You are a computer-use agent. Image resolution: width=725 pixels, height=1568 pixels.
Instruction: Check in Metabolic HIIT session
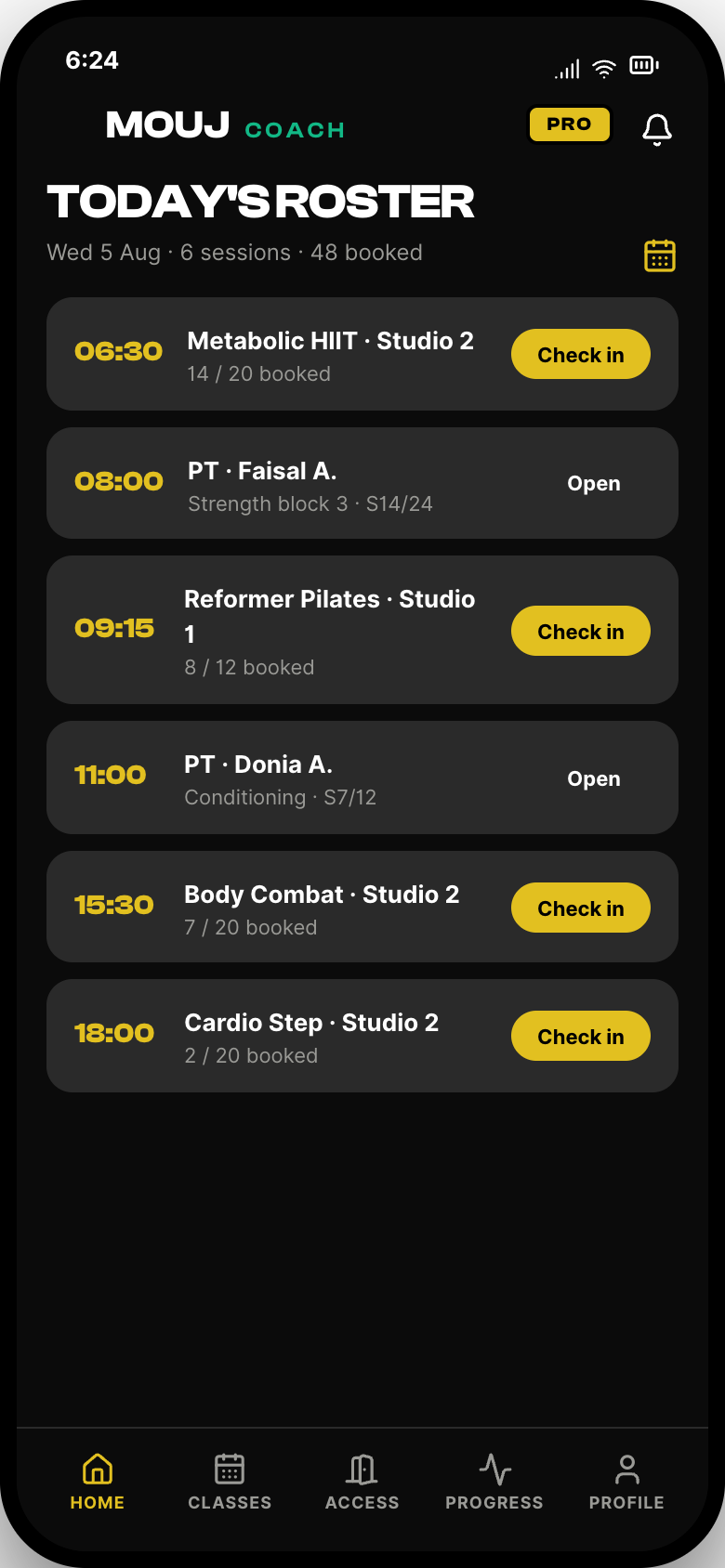[581, 354]
